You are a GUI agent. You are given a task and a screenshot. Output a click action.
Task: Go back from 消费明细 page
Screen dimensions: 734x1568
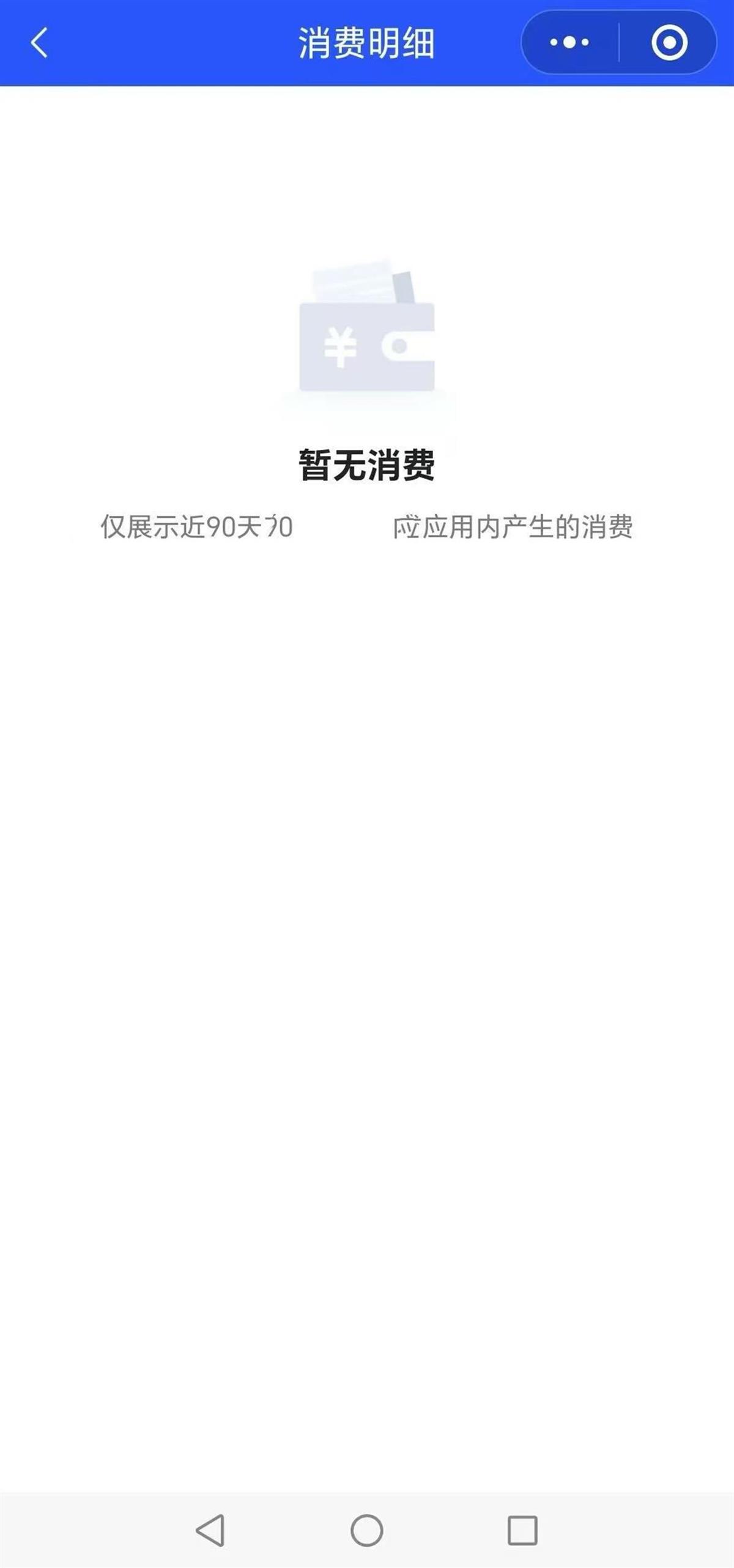coord(39,43)
